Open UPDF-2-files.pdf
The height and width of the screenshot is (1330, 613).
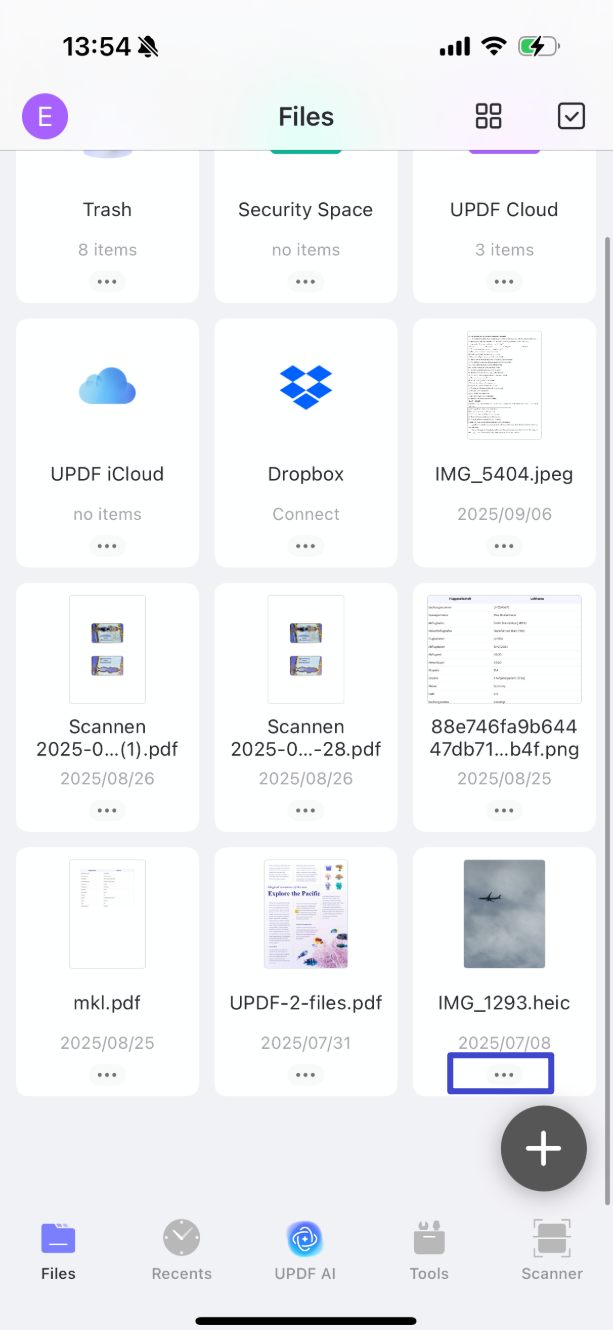305,960
